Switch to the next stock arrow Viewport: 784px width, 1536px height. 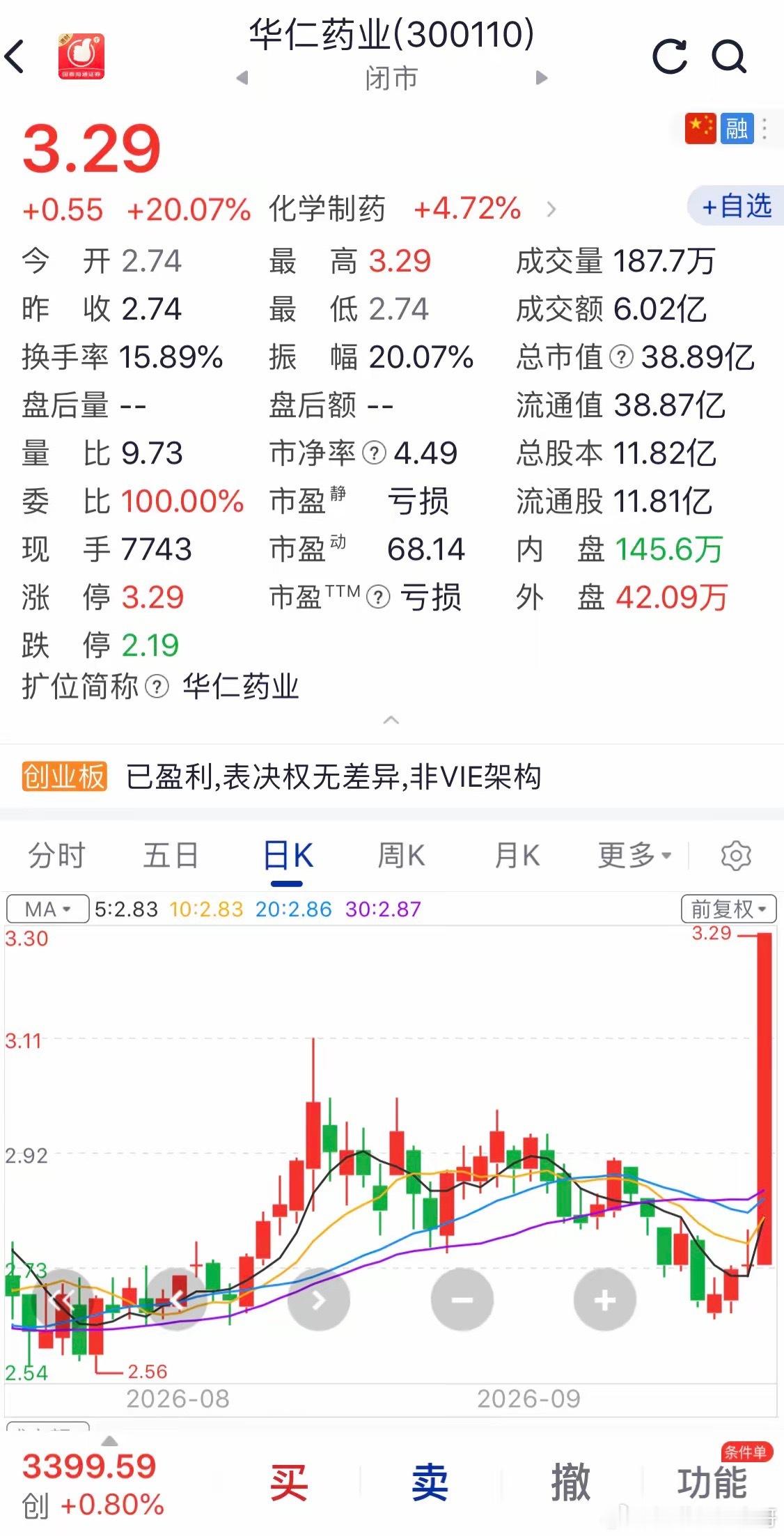tap(541, 78)
